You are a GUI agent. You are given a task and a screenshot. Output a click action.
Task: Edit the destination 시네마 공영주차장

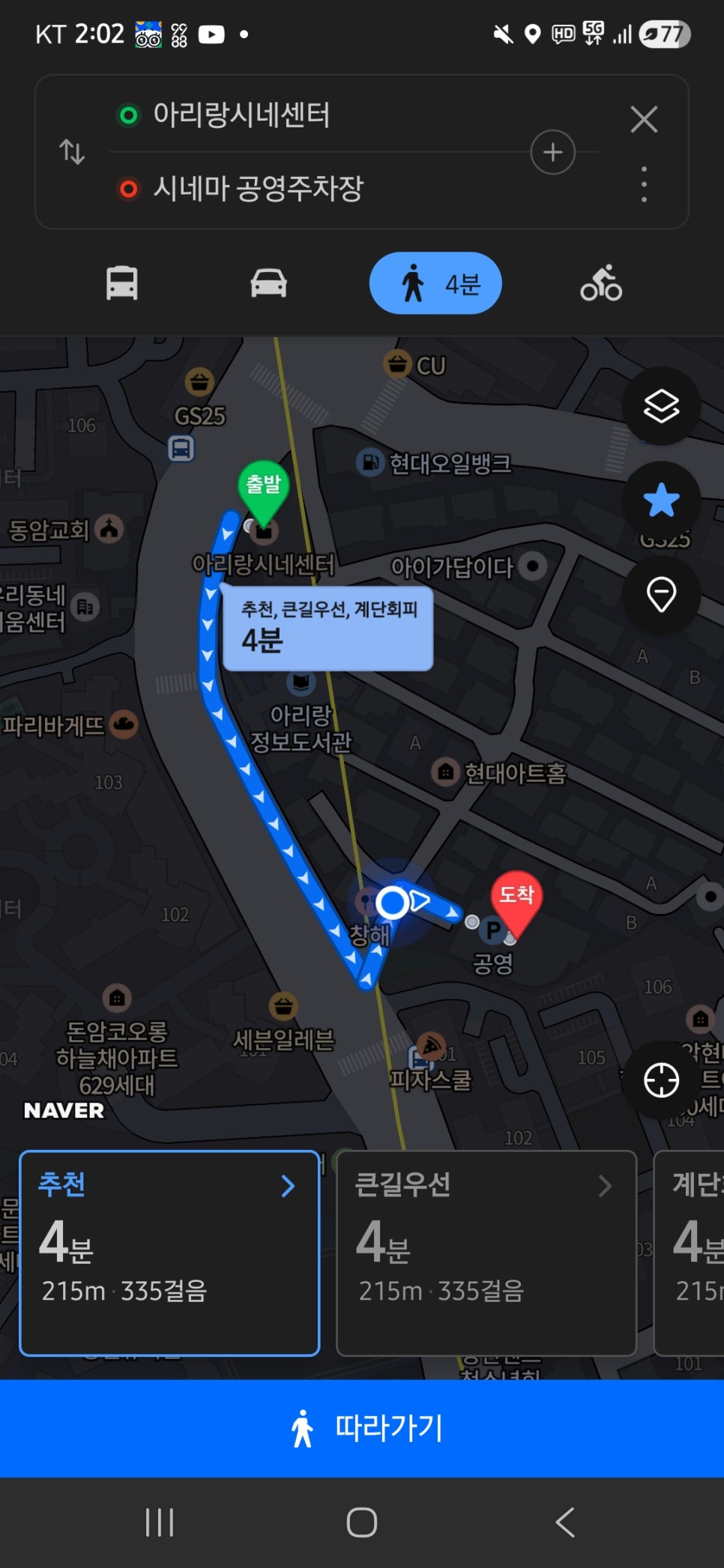tap(258, 188)
